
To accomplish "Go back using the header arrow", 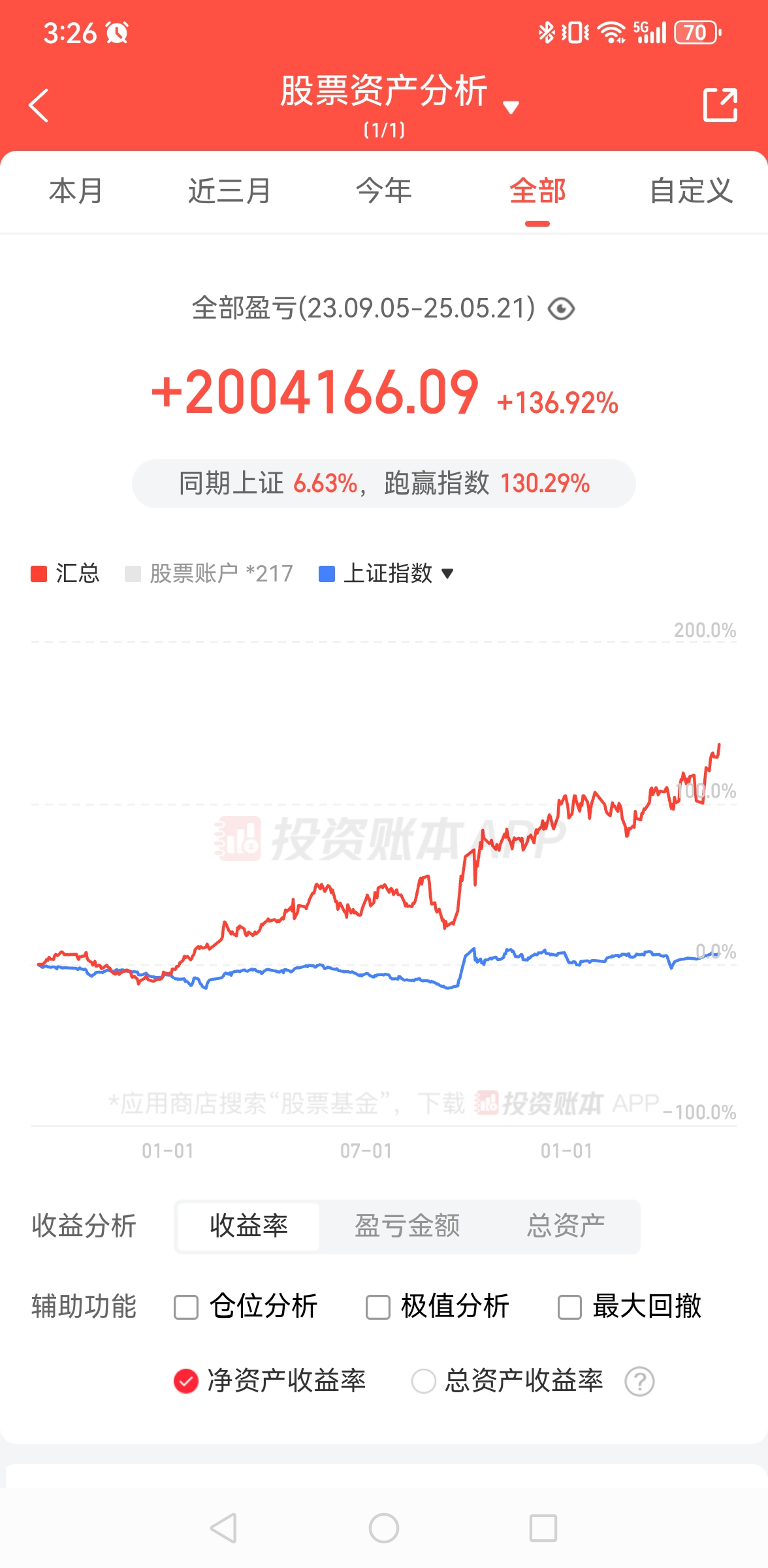I will tap(39, 105).
